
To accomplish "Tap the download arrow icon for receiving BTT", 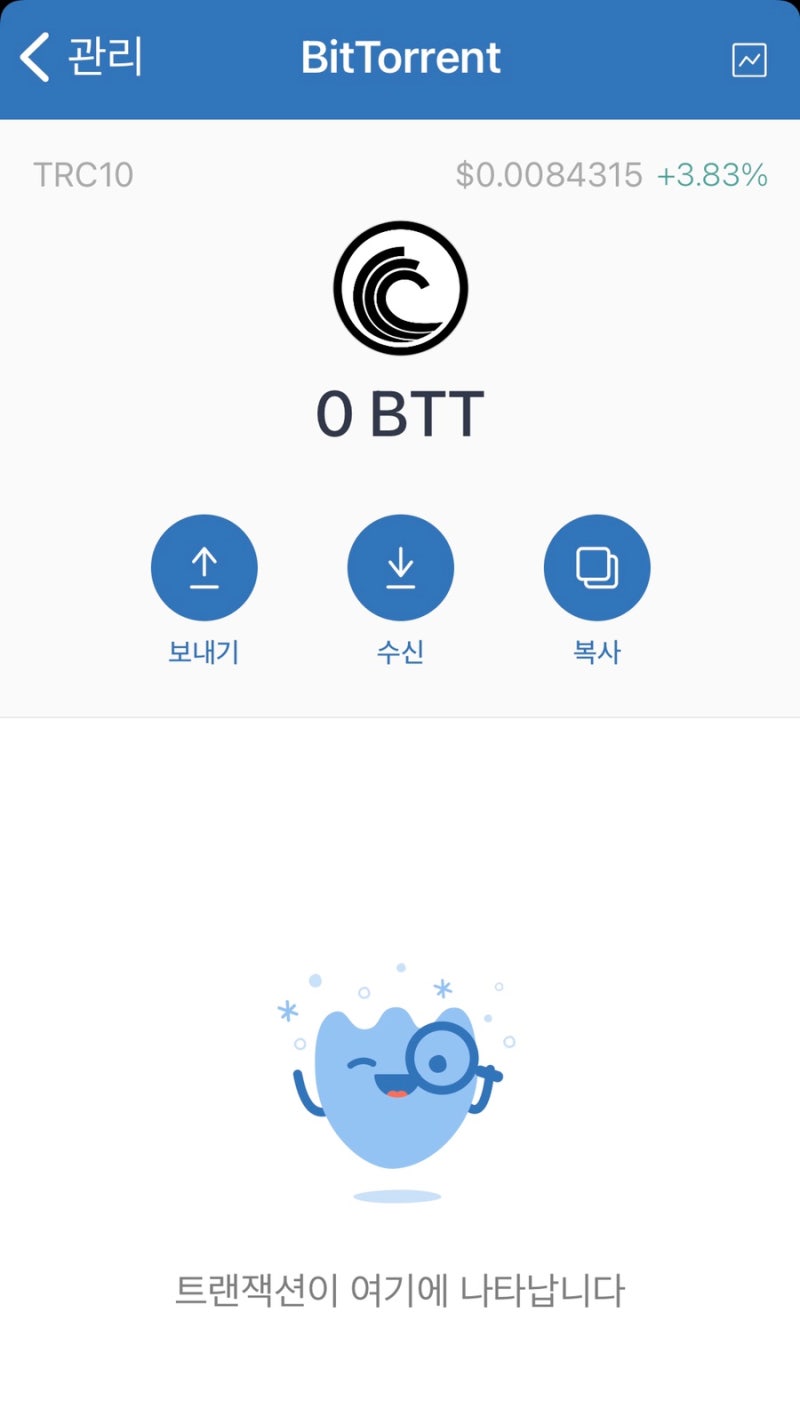I will coord(400,565).
